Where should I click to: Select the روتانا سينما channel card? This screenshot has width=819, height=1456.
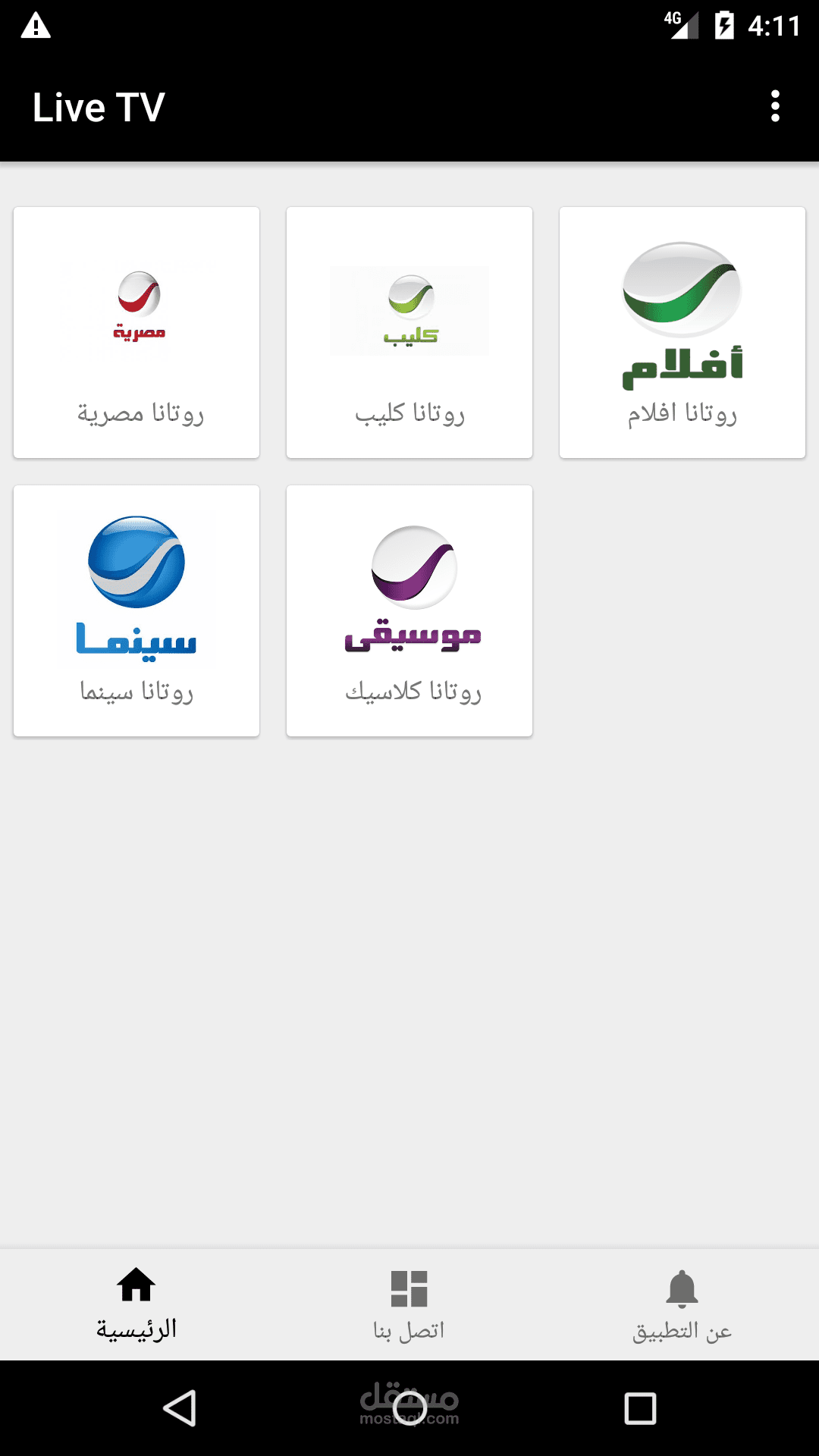point(136,610)
